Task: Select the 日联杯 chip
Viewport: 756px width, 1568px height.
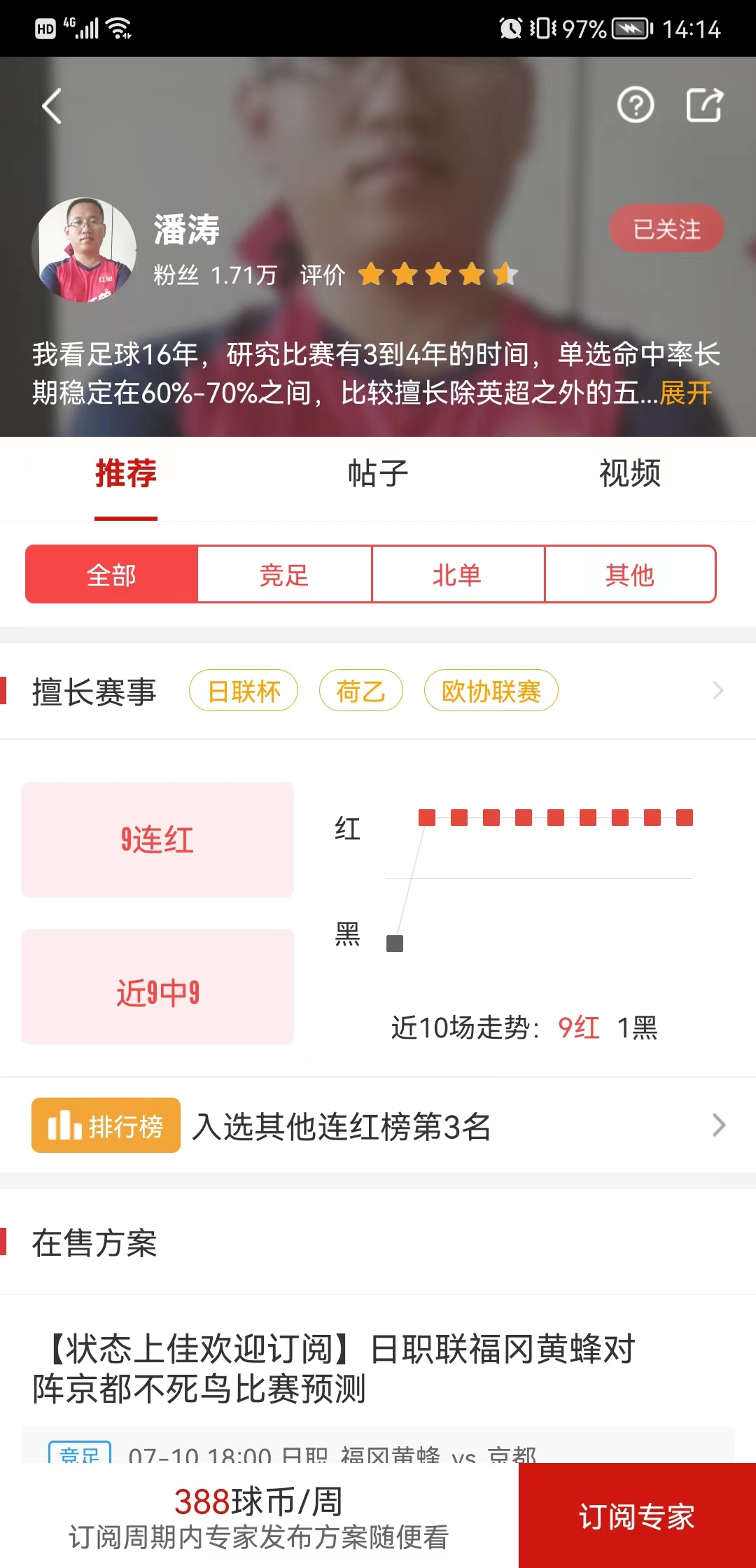Action: (244, 692)
